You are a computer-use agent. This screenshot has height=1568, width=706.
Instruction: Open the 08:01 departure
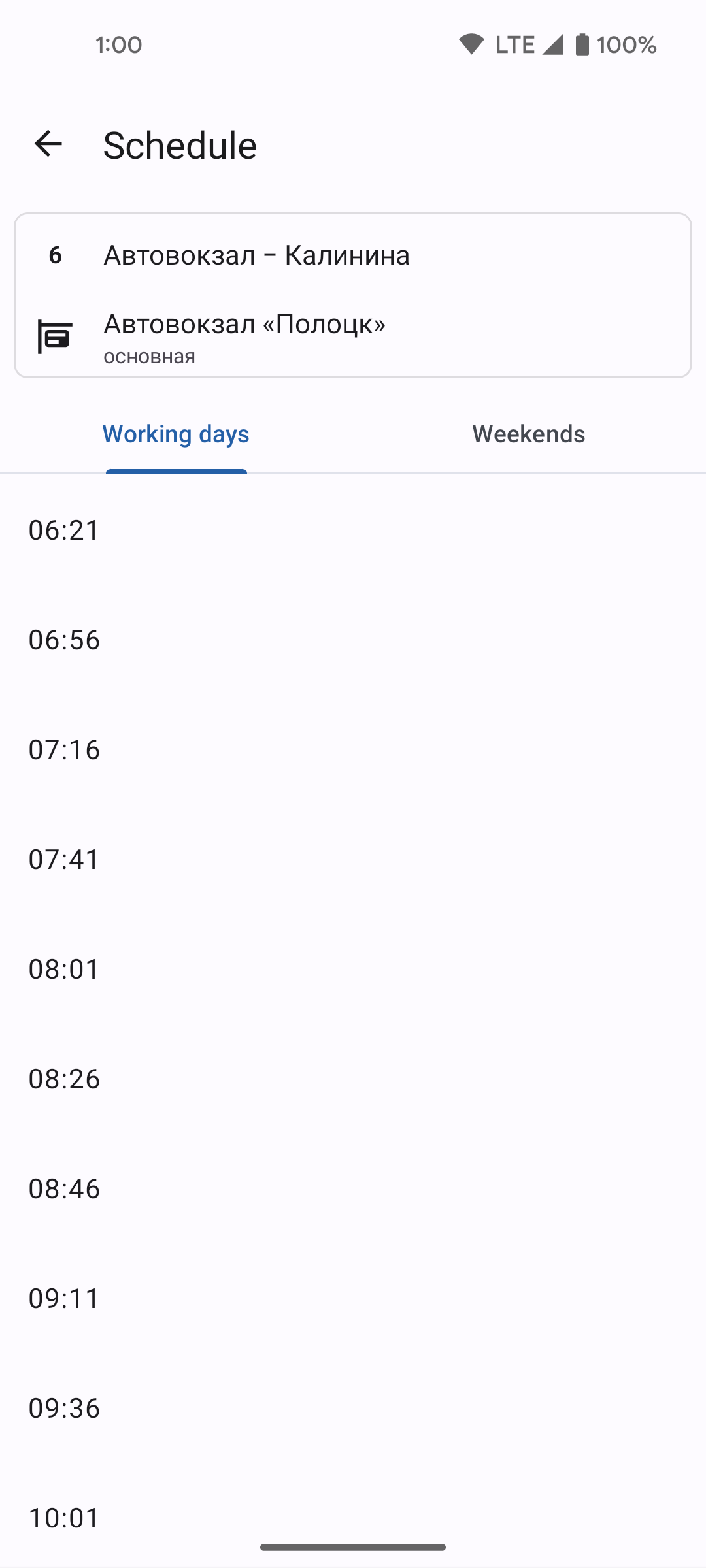tap(353, 969)
